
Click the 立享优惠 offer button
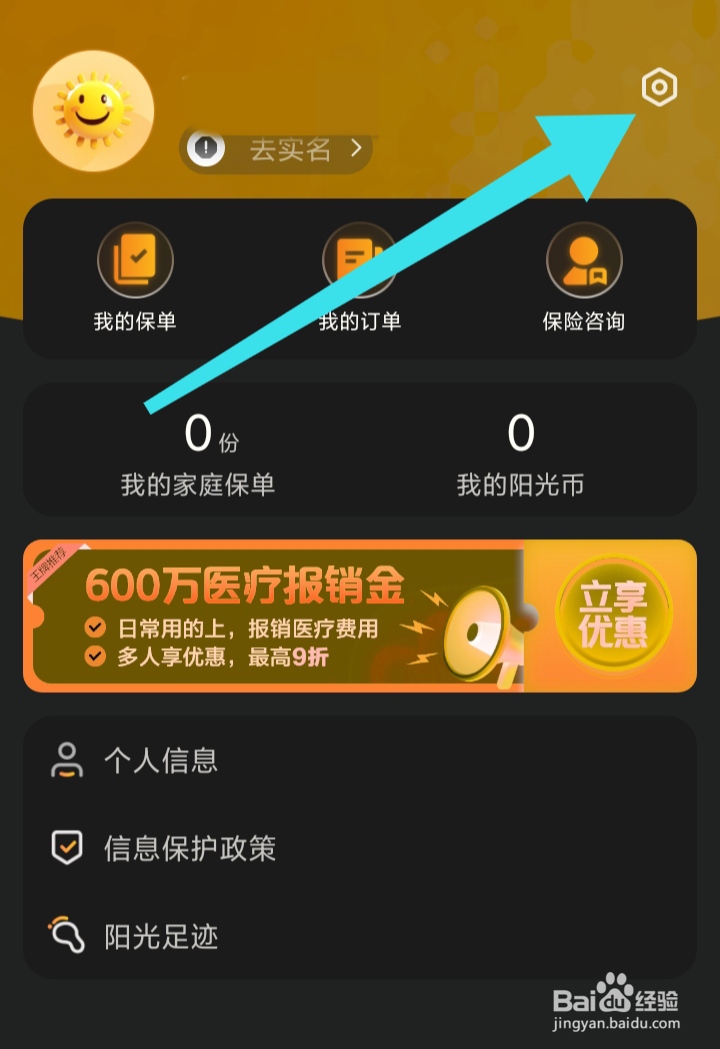coord(613,615)
